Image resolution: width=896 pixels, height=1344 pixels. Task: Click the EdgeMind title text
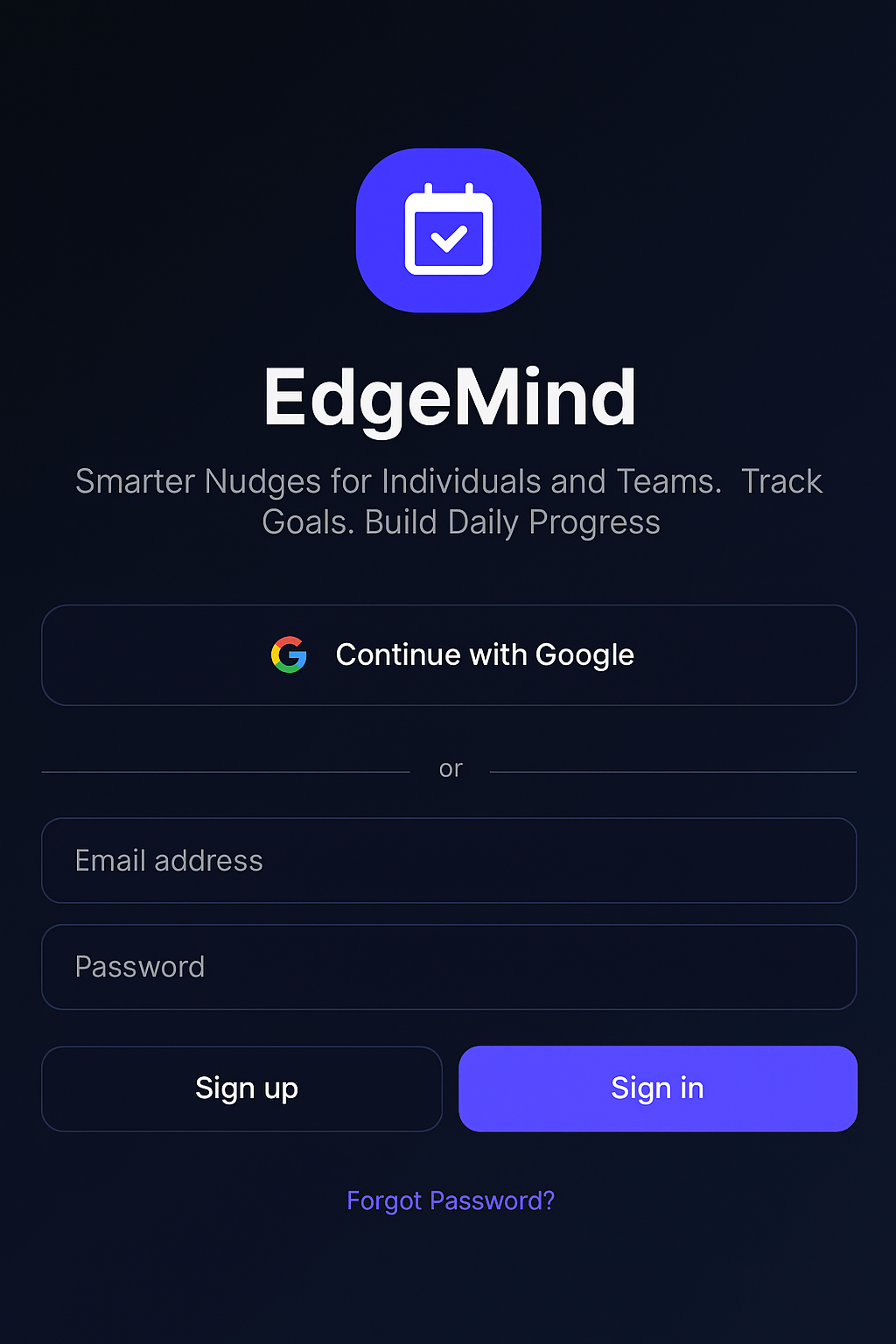450,398
